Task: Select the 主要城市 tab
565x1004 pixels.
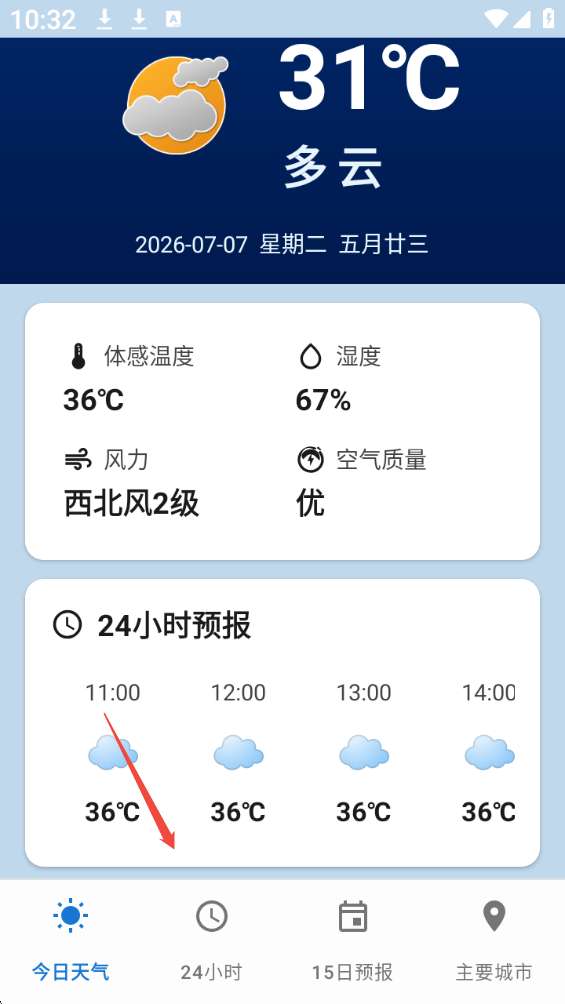Action: 494,941
